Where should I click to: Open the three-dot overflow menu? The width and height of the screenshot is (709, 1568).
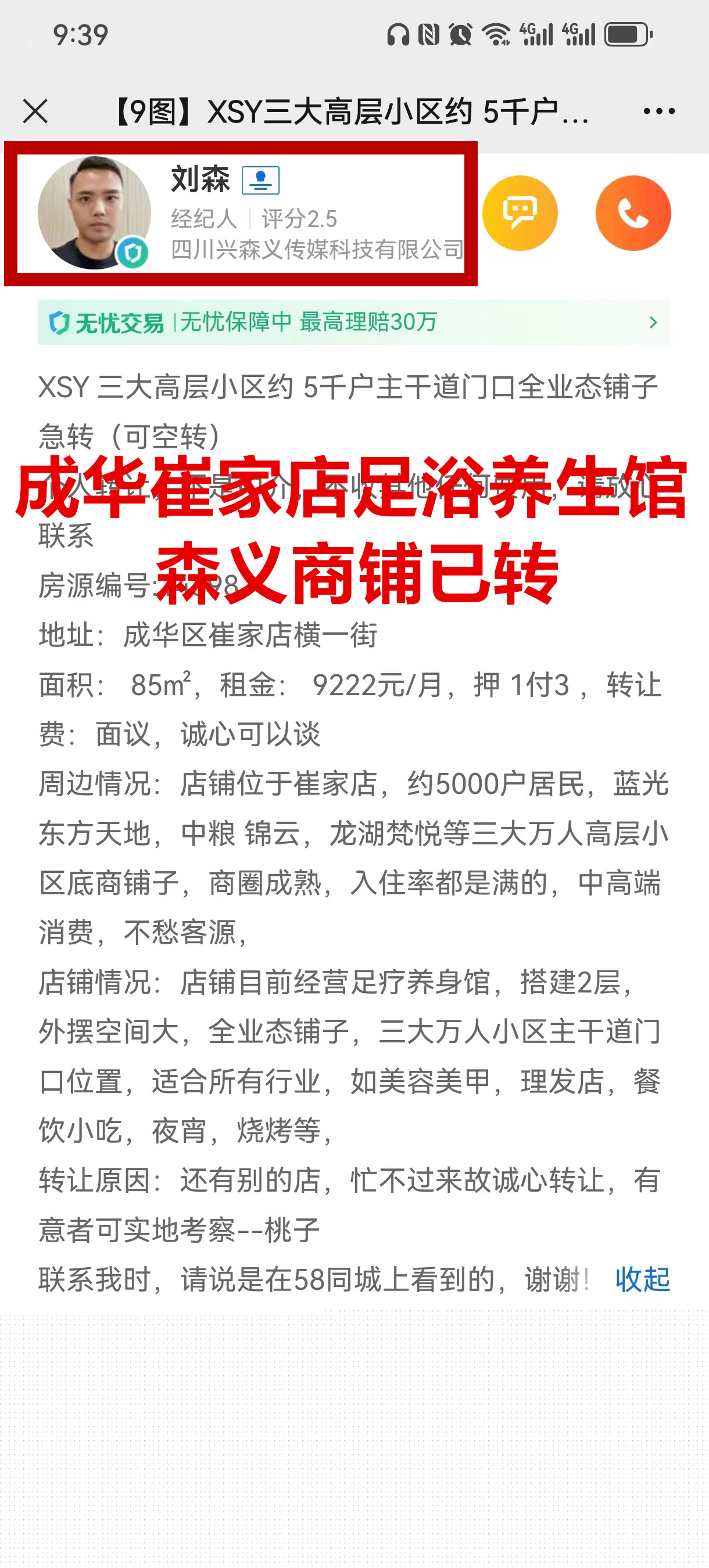[x=659, y=112]
